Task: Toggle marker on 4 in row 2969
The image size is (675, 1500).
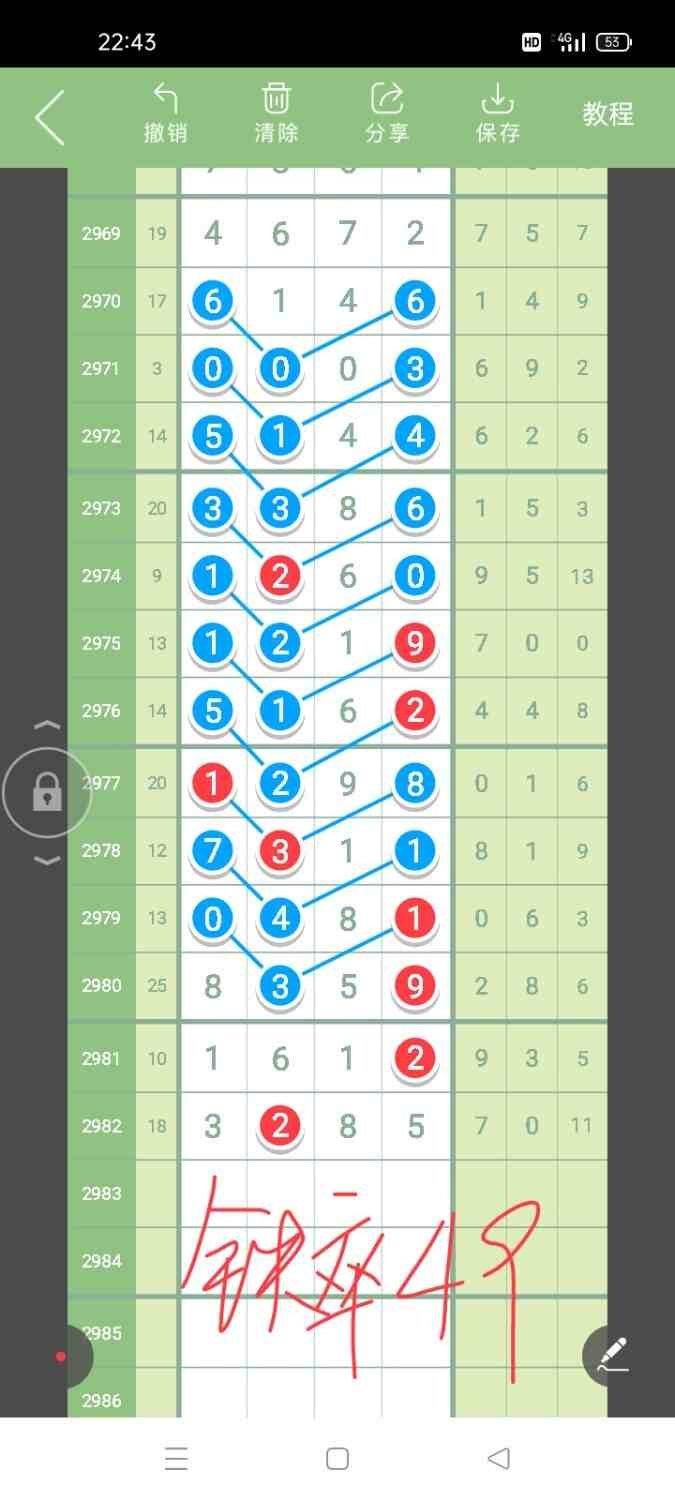Action: [212, 234]
